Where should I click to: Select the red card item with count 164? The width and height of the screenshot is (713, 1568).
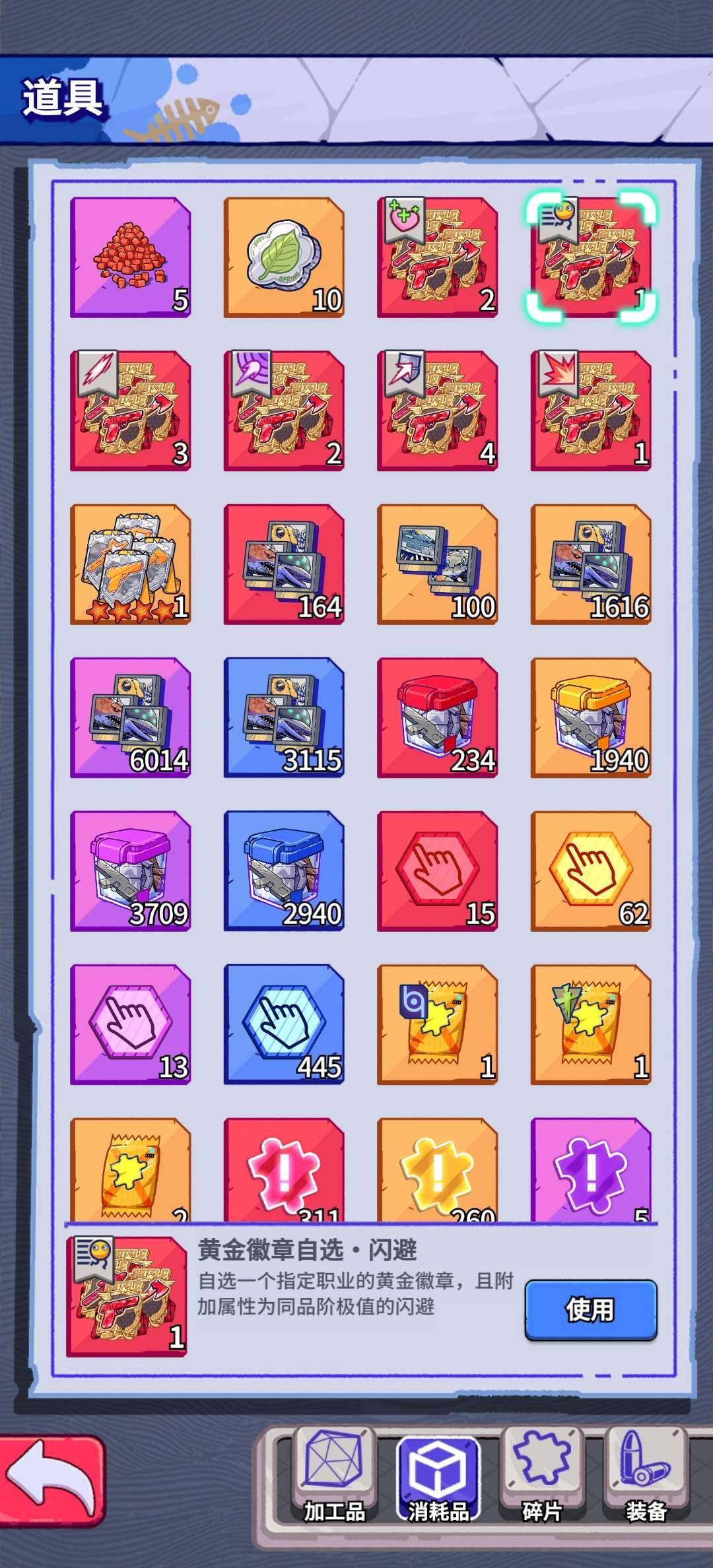tap(284, 564)
